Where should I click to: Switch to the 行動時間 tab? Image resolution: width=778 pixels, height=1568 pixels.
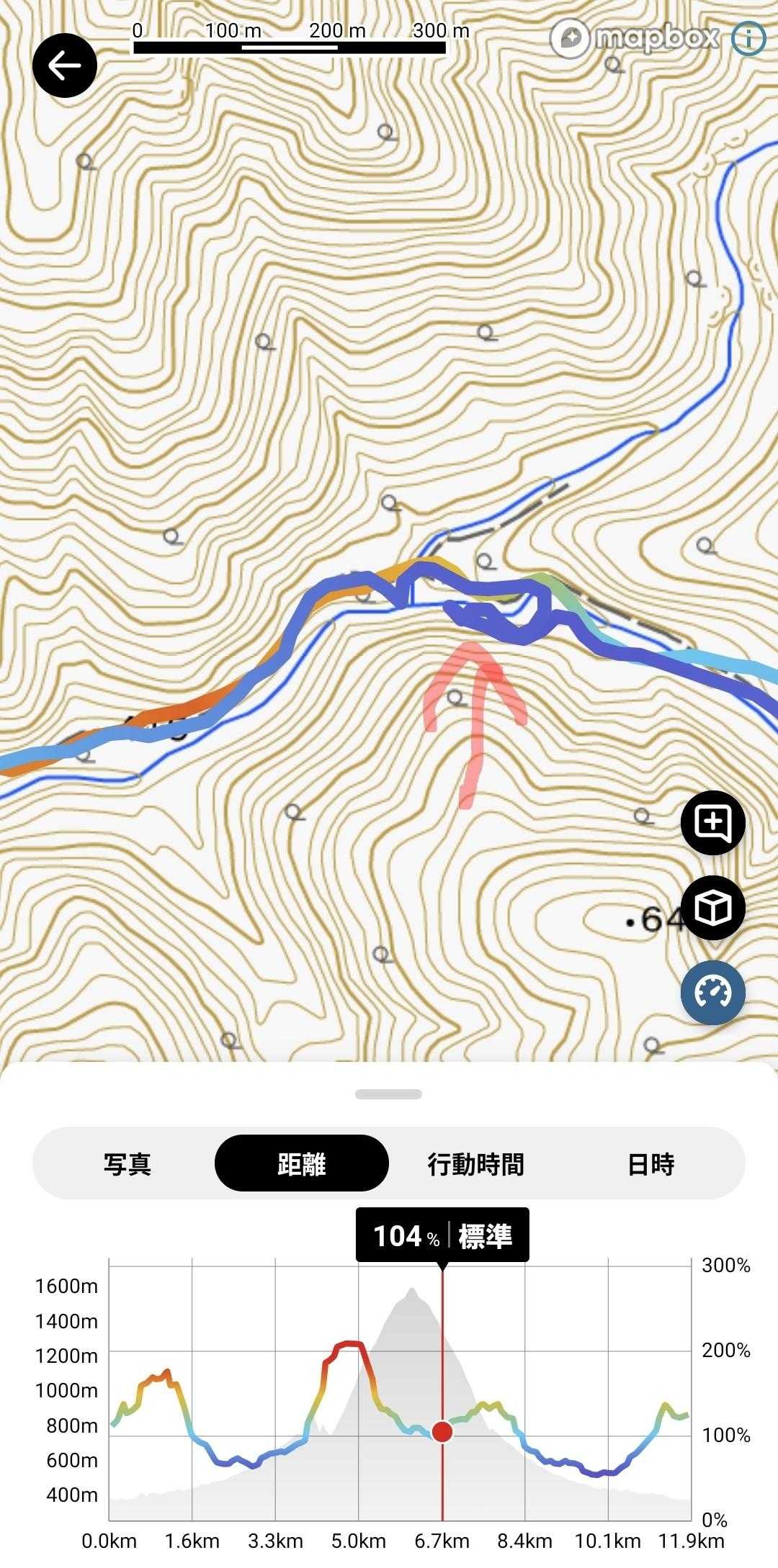point(475,1163)
